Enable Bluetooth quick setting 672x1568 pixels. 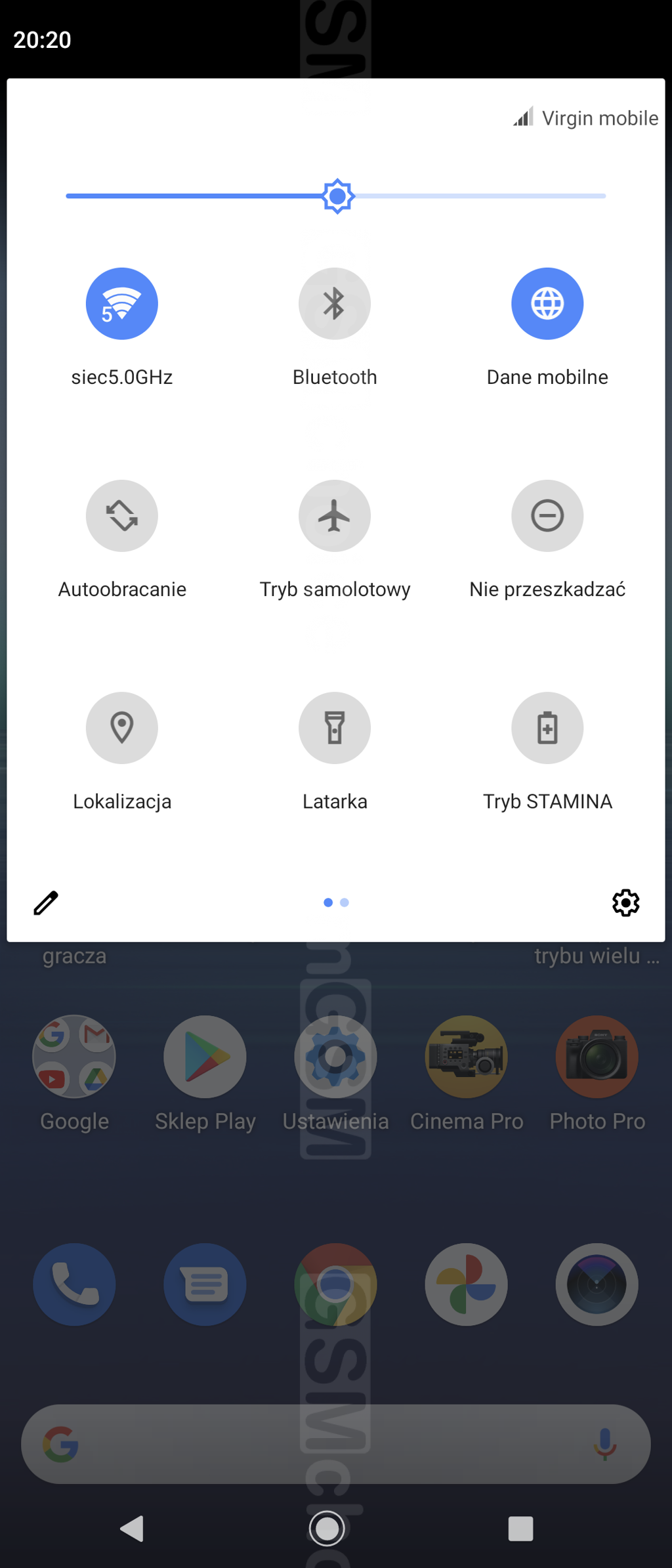pyautogui.click(x=335, y=304)
